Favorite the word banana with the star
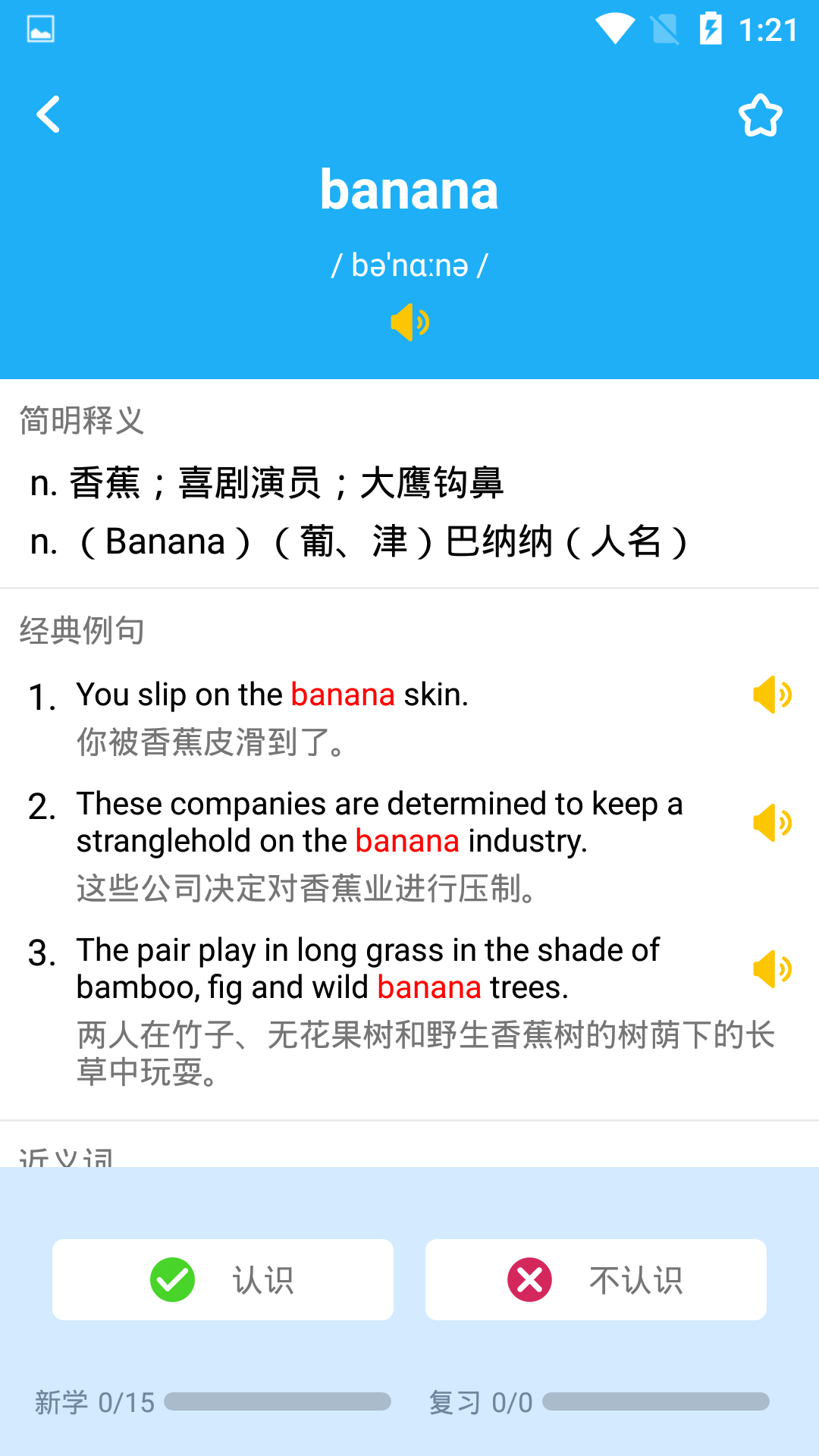The image size is (819, 1456). pos(760,116)
